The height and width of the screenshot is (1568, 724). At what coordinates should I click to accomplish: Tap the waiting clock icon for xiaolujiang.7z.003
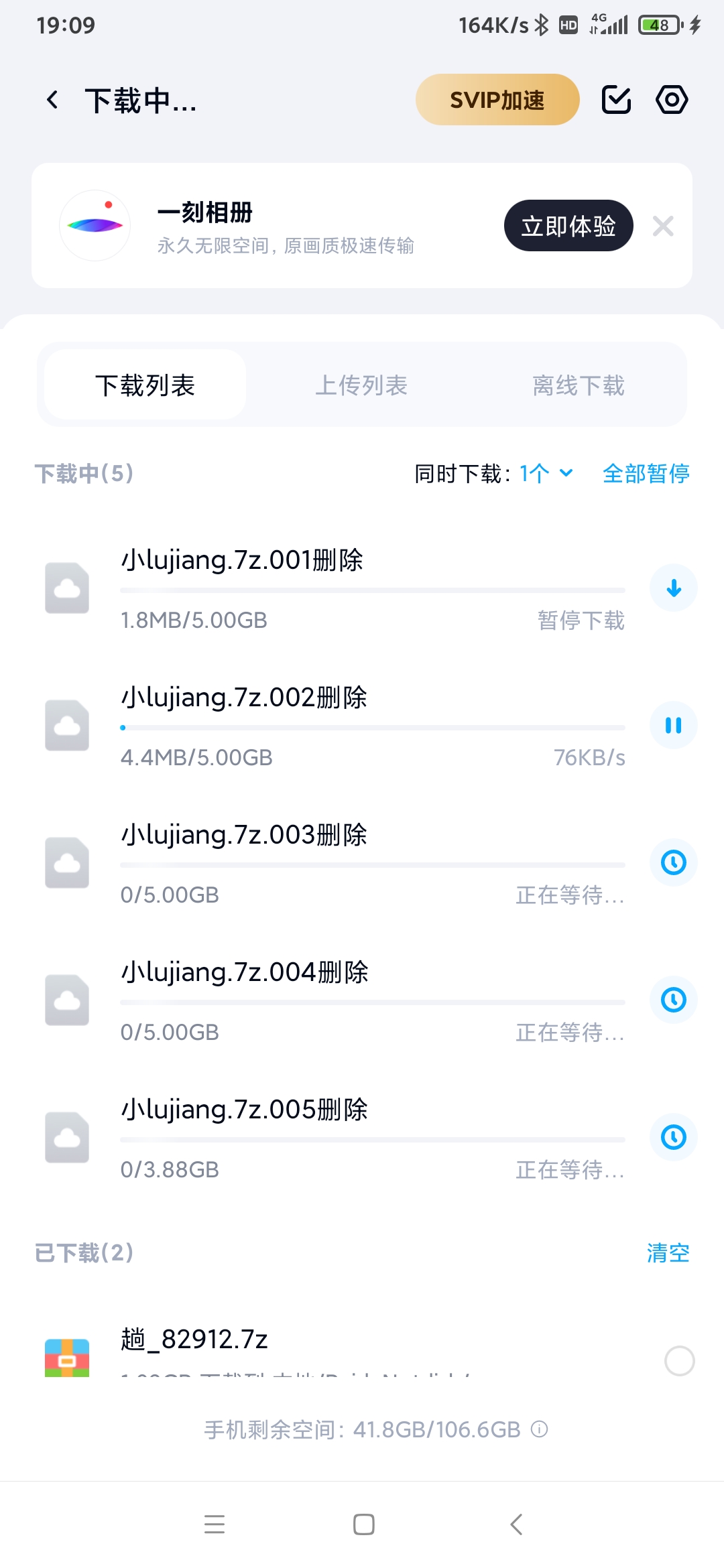[674, 862]
